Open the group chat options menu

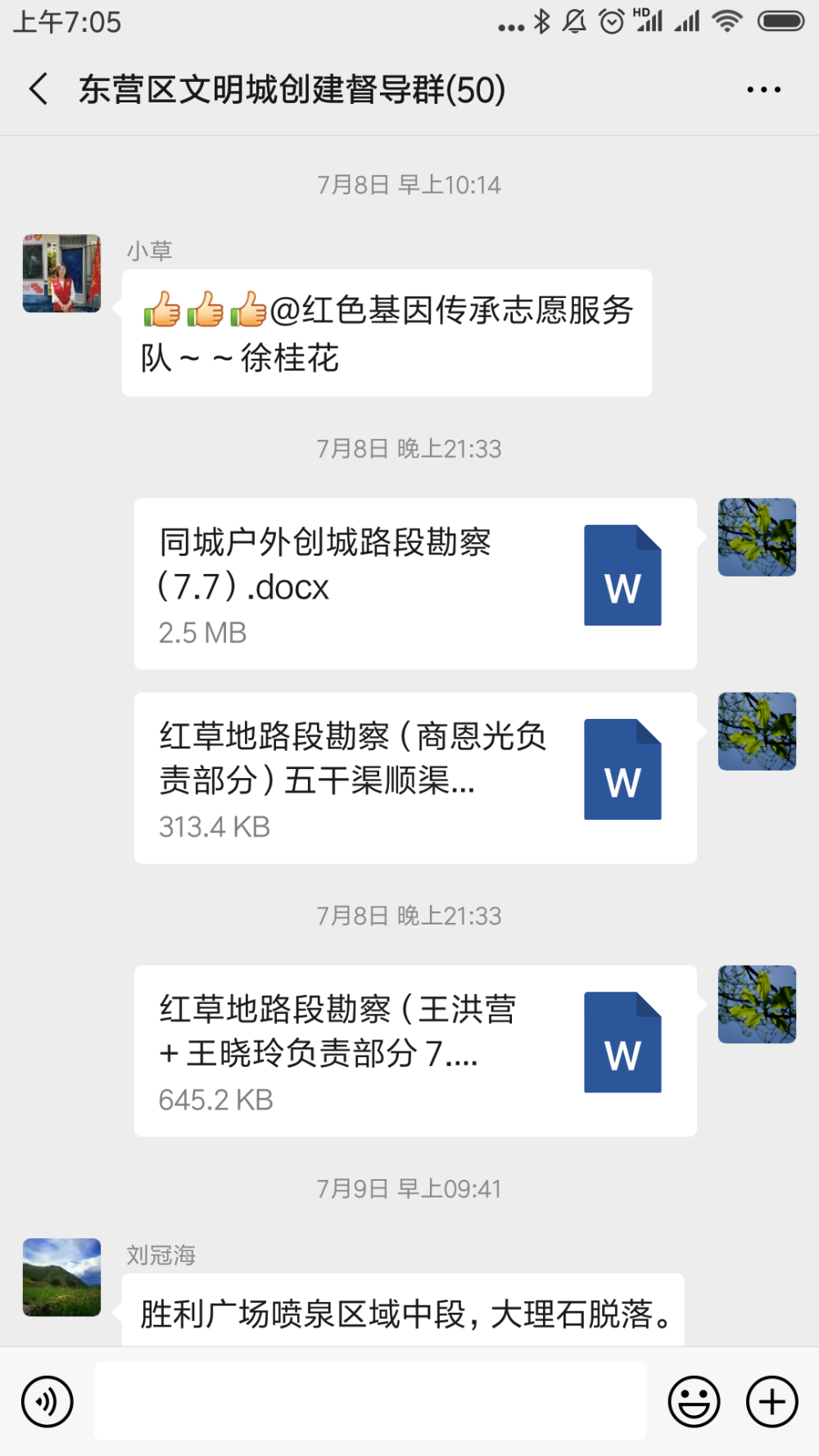pos(763,89)
